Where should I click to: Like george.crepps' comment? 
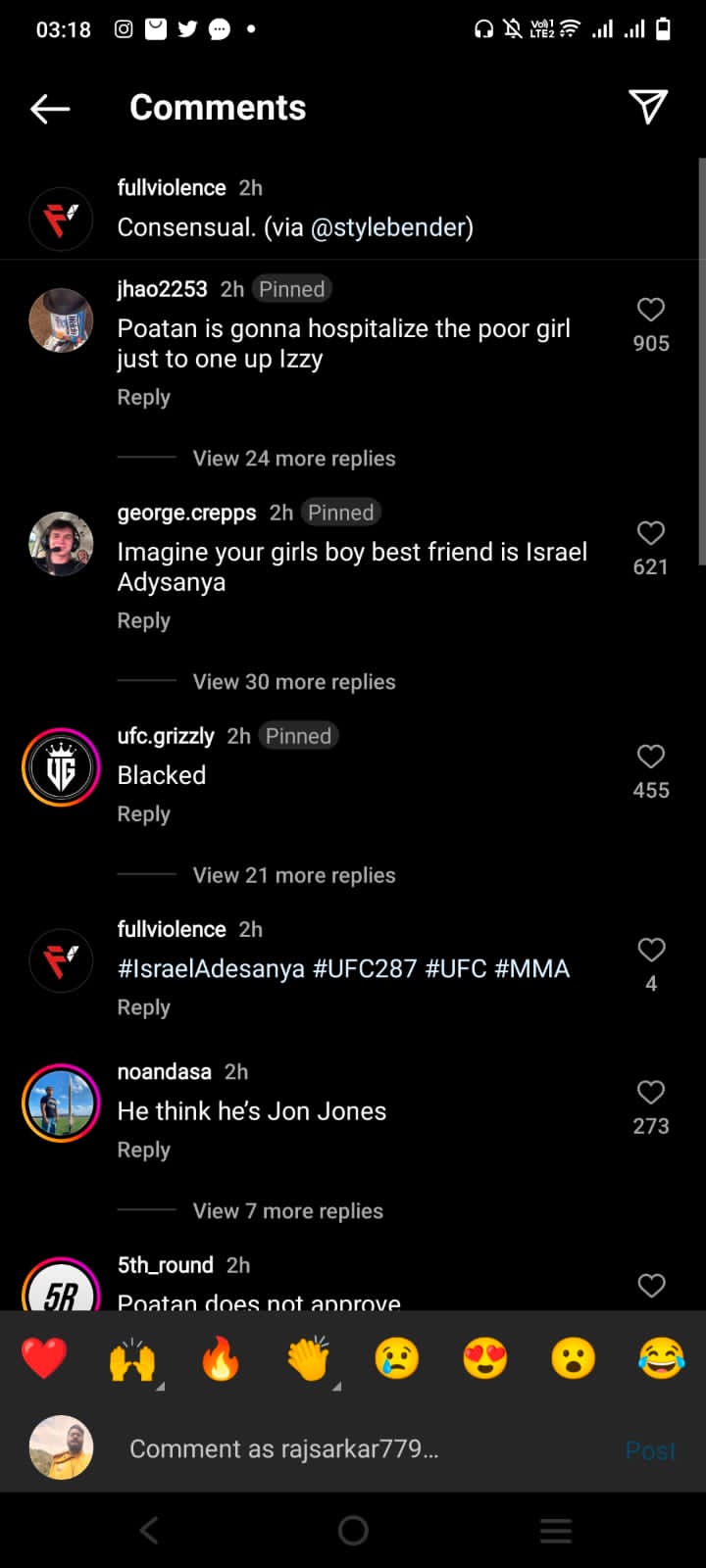tap(651, 534)
